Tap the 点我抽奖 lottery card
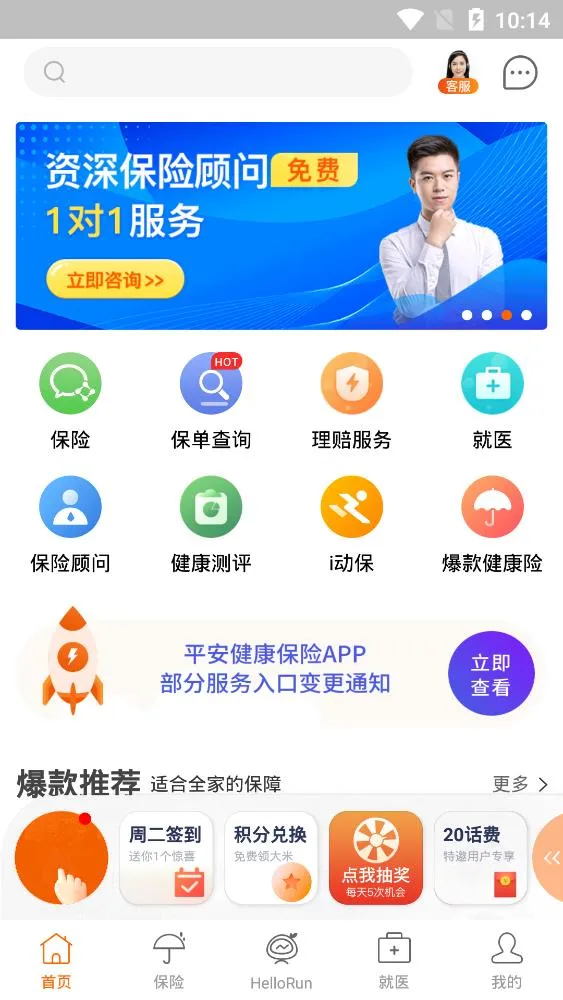This screenshot has height=1000, width=563. point(376,858)
